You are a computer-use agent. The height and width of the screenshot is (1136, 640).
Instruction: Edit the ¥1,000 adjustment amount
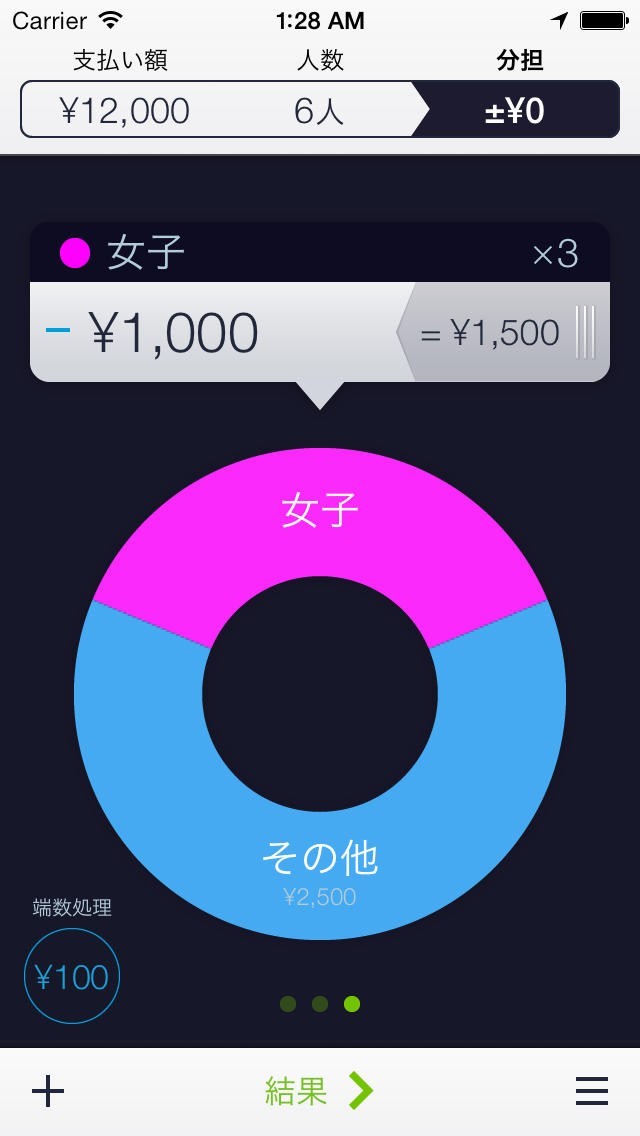point(174,333)
